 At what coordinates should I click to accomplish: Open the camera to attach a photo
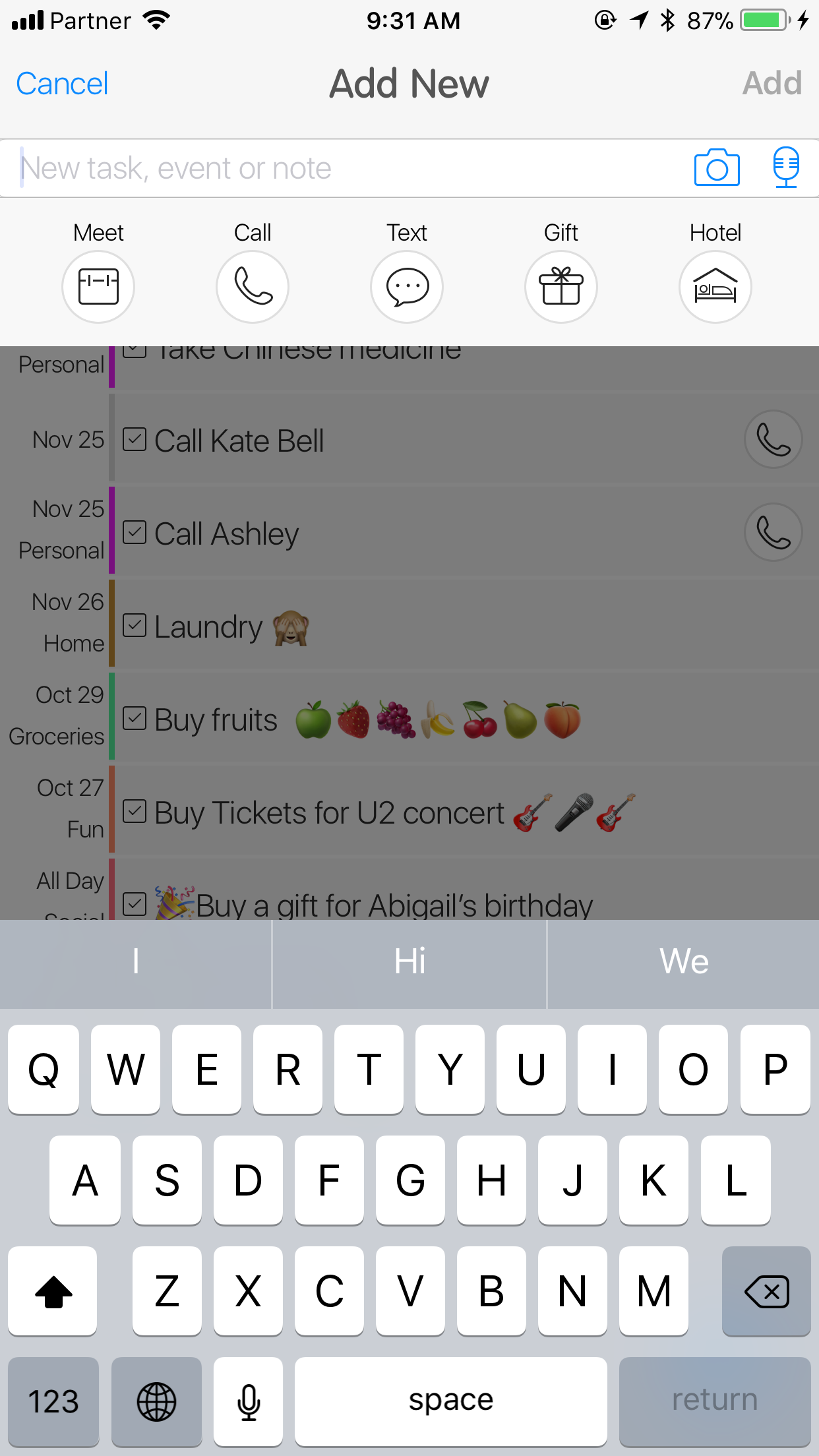tap(717, 167)
